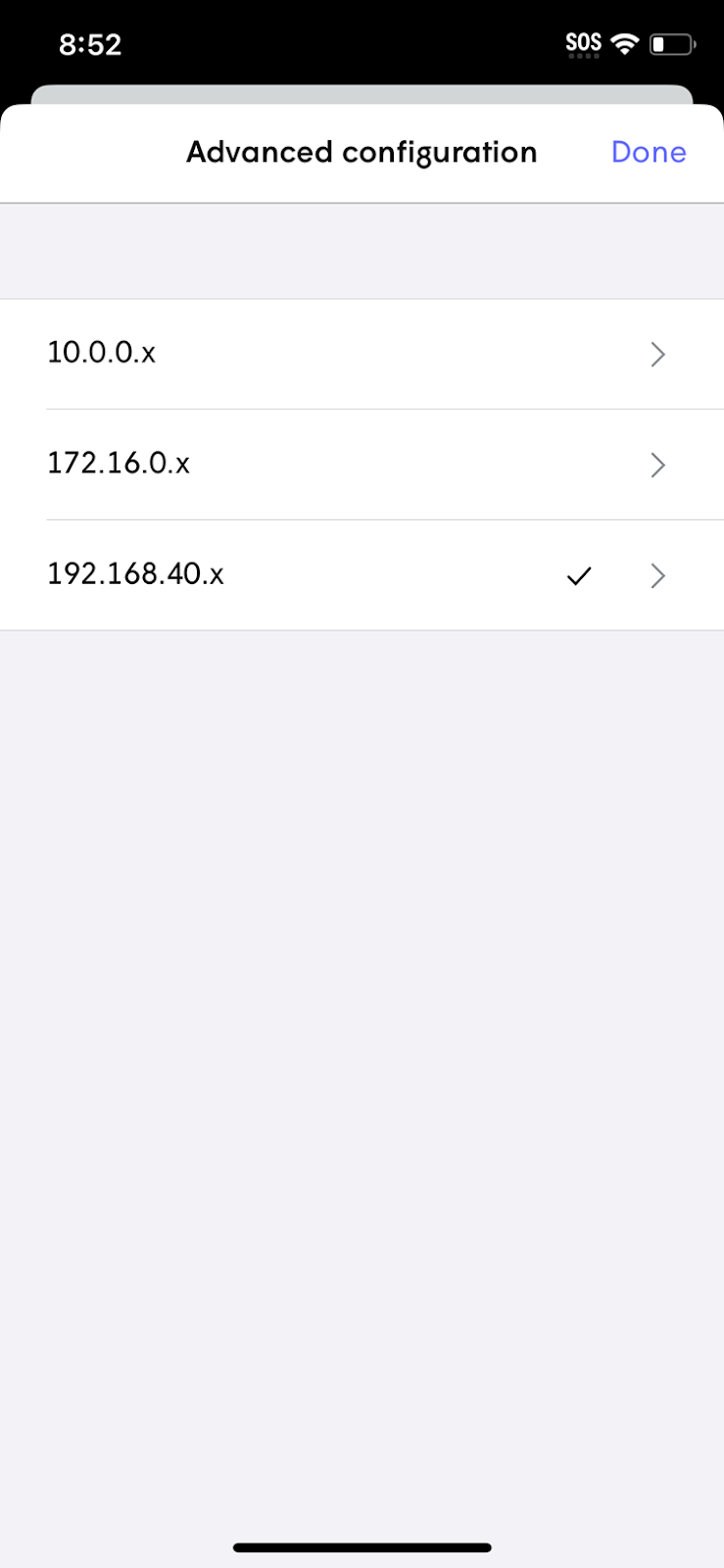Tap the chevron next to 172.16.0.x
Viewport: 724px width, 1568px height.
pyautogui.click(x=657, y=465)
